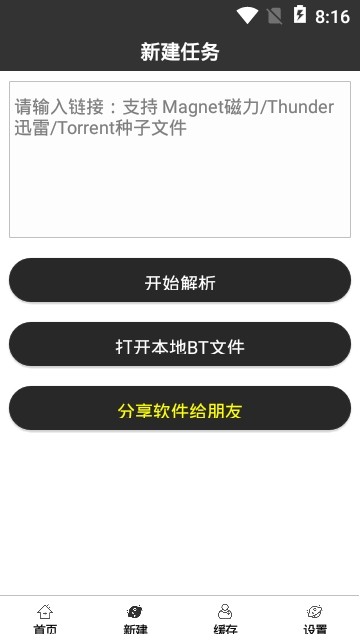Share the app using 分享软件给朋友
Screen dimensions: 360x640
[x=180, y=408]
